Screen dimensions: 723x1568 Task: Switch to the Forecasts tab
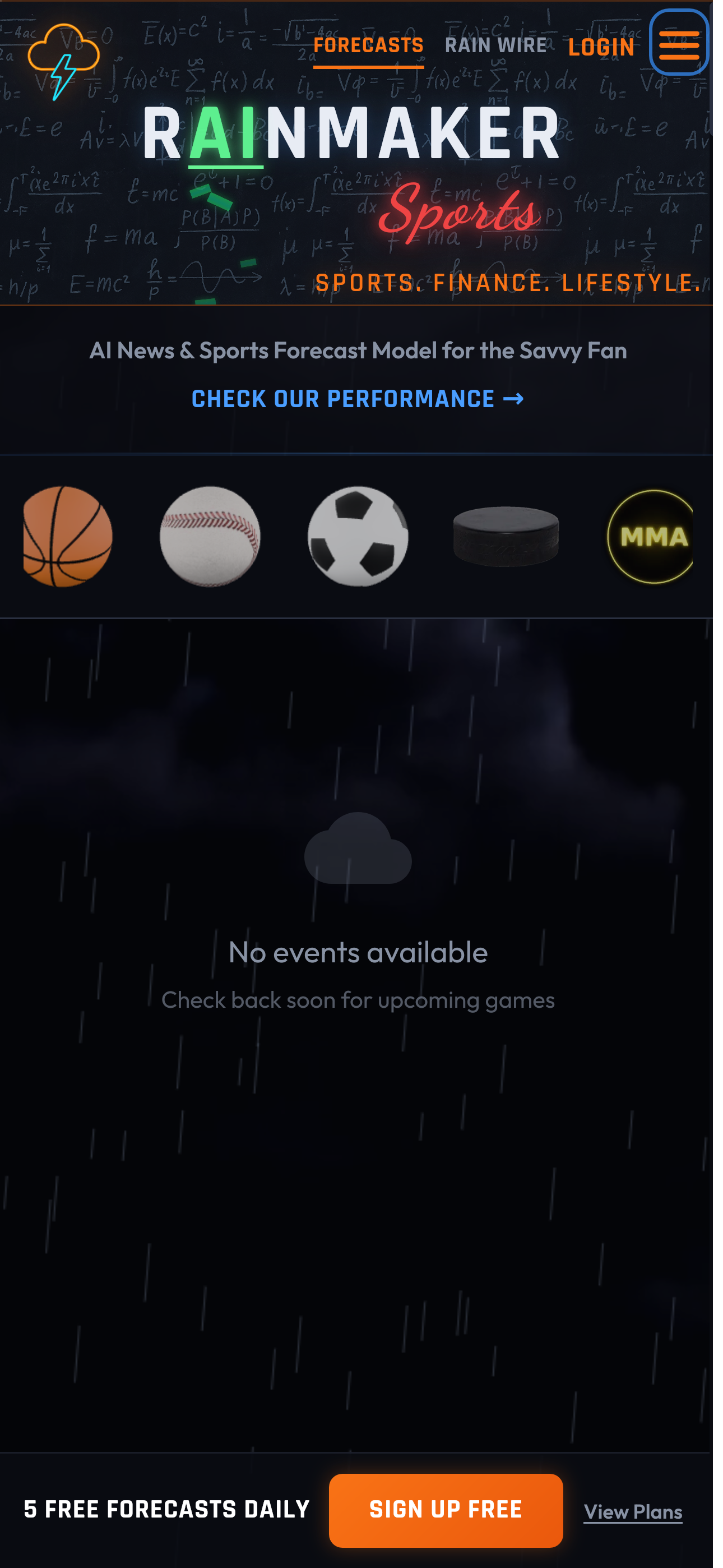coord(368,45)
